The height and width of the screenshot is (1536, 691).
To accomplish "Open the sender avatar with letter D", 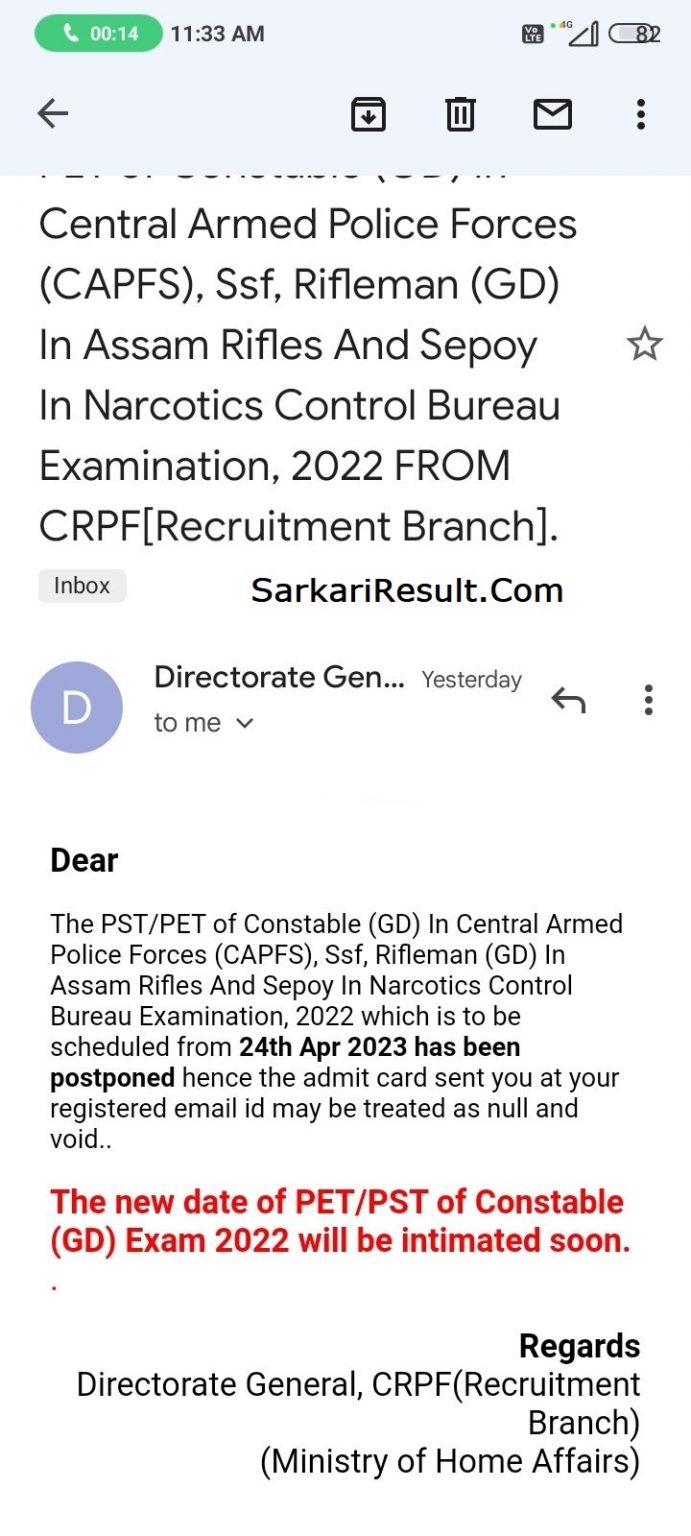I will (x=77, y=707).
